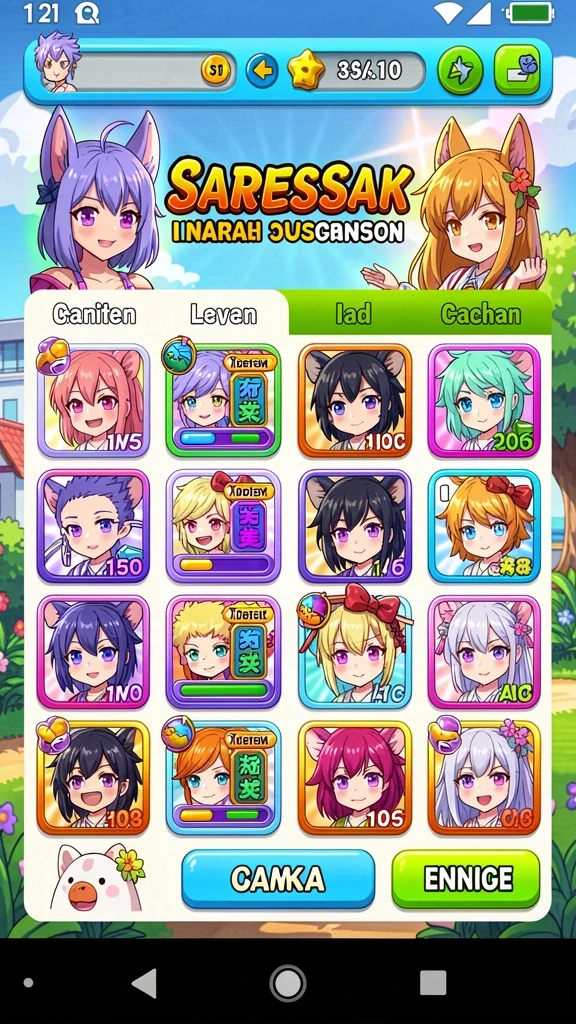
Task: Switch to the Caniten tab
Action: point(94,314)
